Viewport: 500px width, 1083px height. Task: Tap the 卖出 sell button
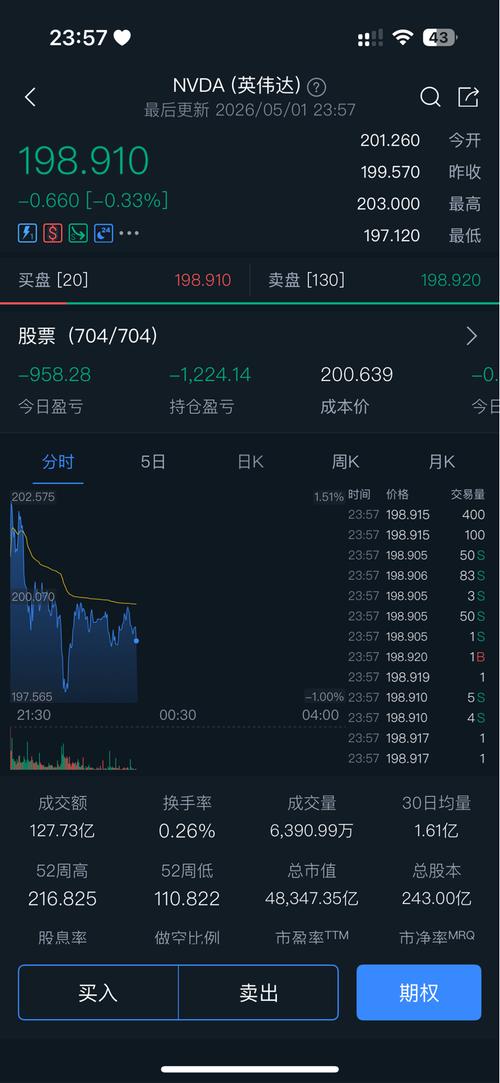click(259, 993)
